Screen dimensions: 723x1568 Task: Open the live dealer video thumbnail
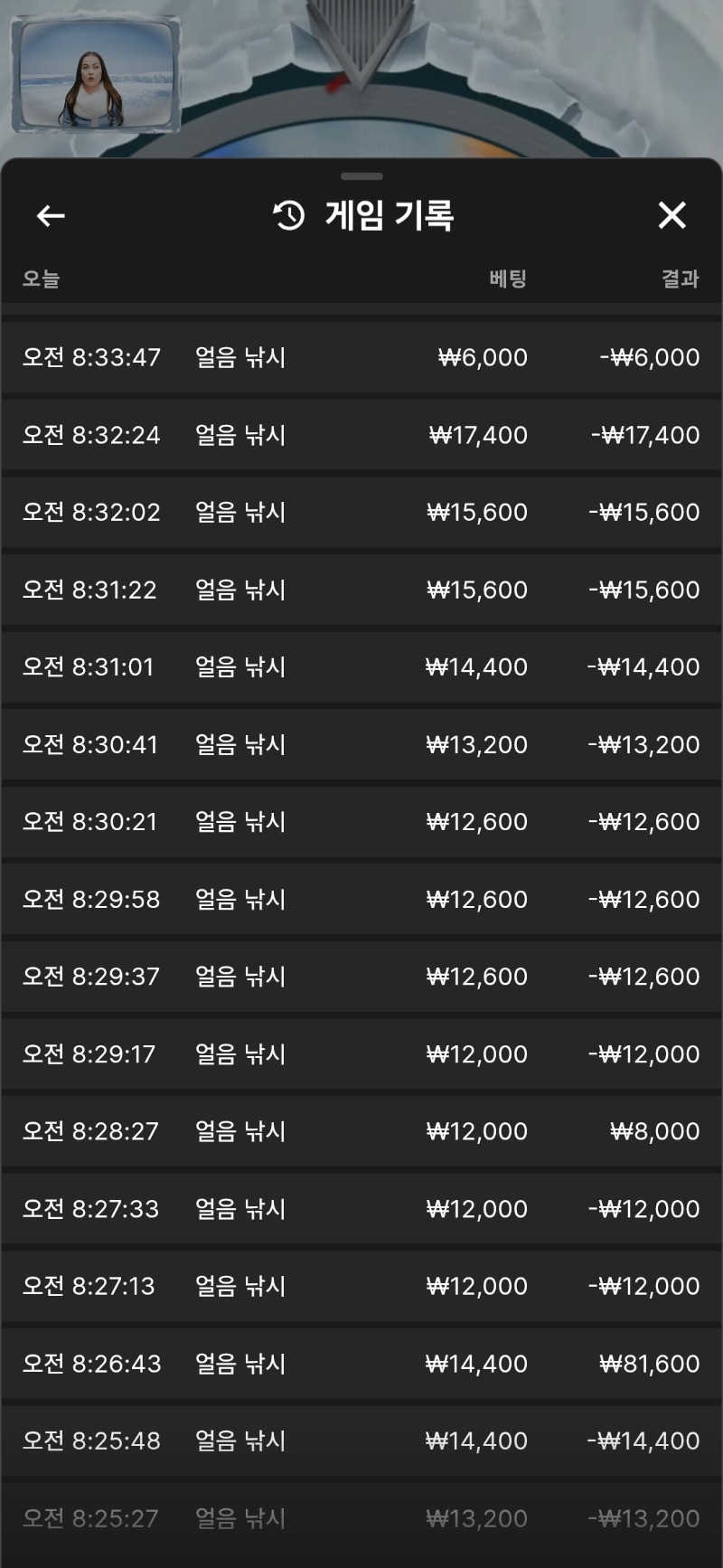click(95, 75)
